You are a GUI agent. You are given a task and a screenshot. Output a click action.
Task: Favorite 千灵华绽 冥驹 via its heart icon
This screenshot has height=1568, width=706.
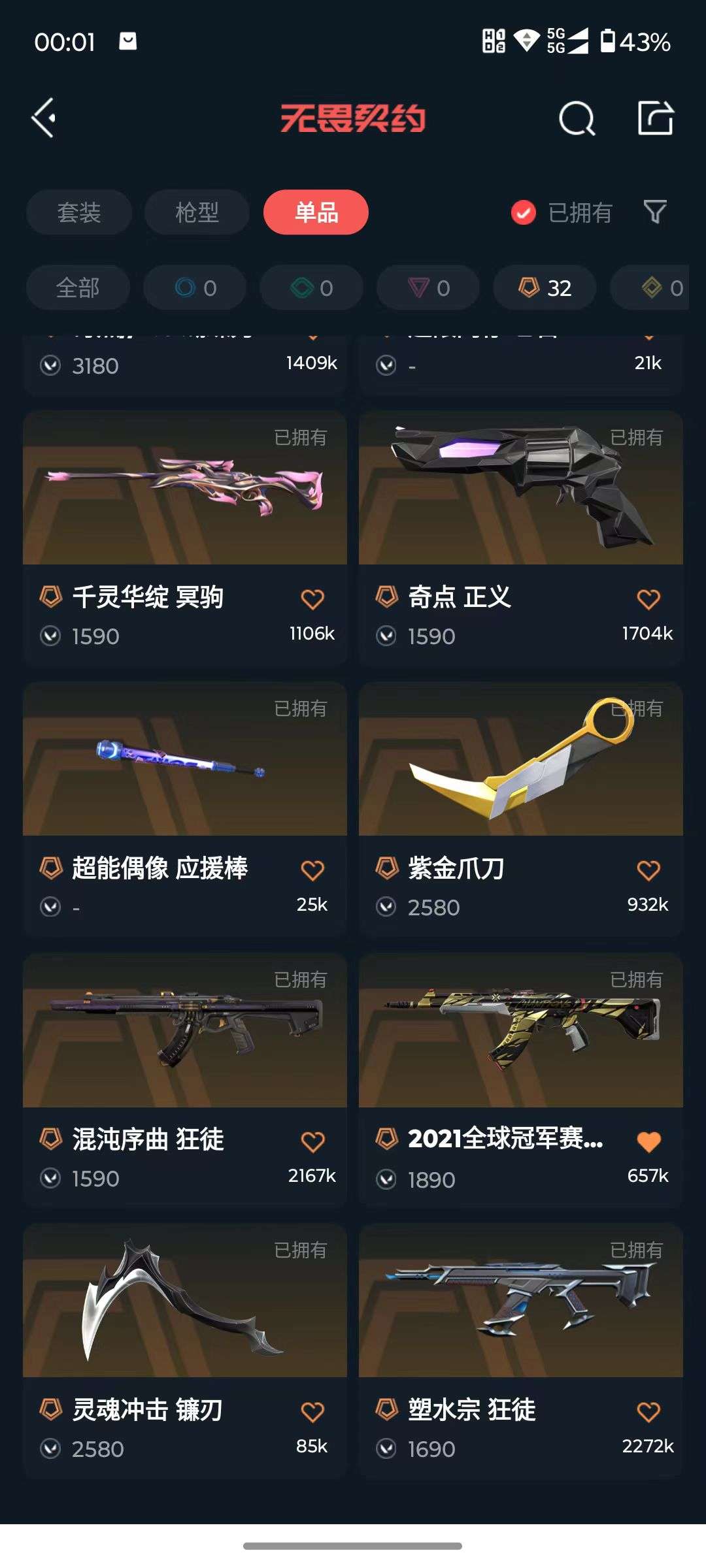(x=313, y=600)
